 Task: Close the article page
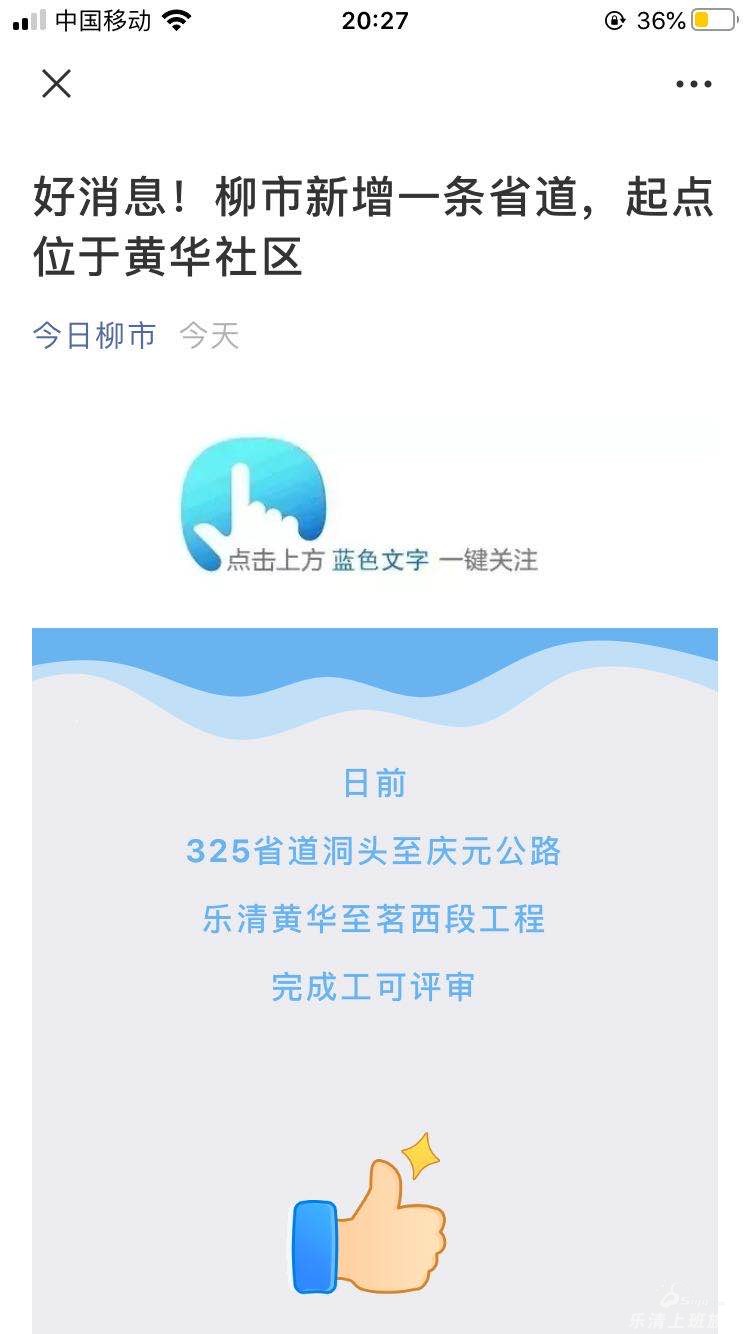click(56, 84)
